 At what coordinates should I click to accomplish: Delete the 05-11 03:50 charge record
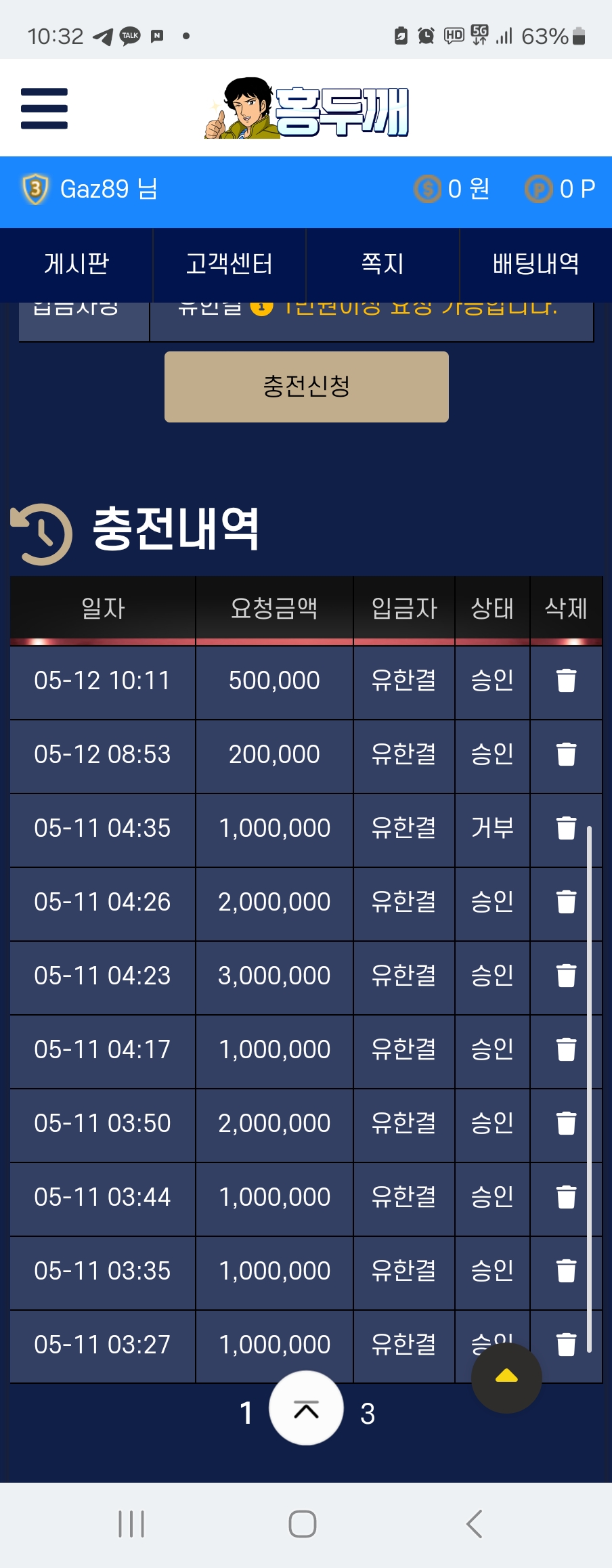tap(566, 1123)
